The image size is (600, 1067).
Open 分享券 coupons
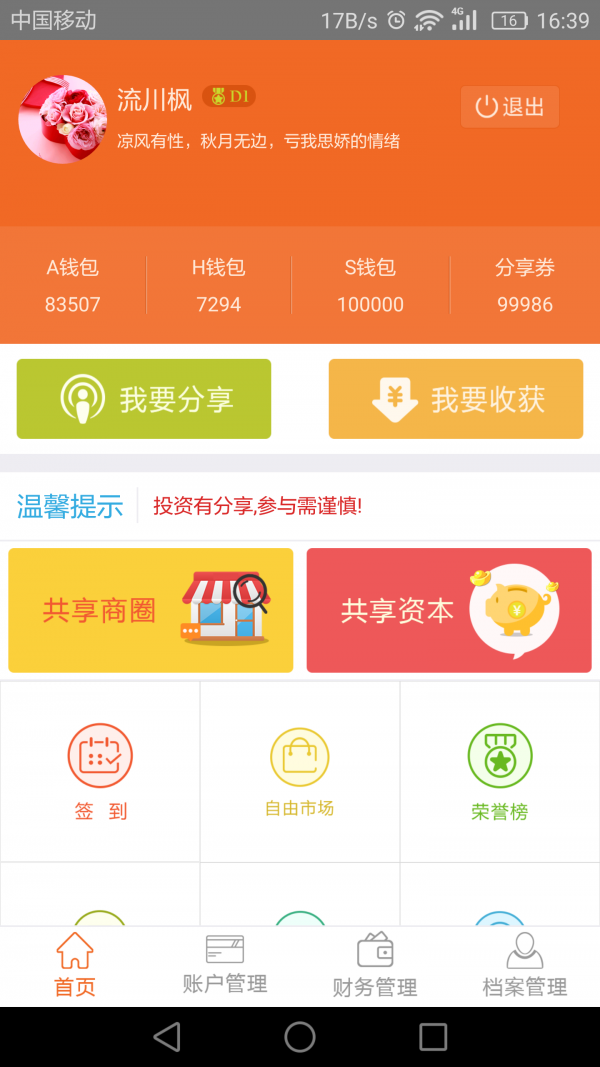tap(525, 286)
